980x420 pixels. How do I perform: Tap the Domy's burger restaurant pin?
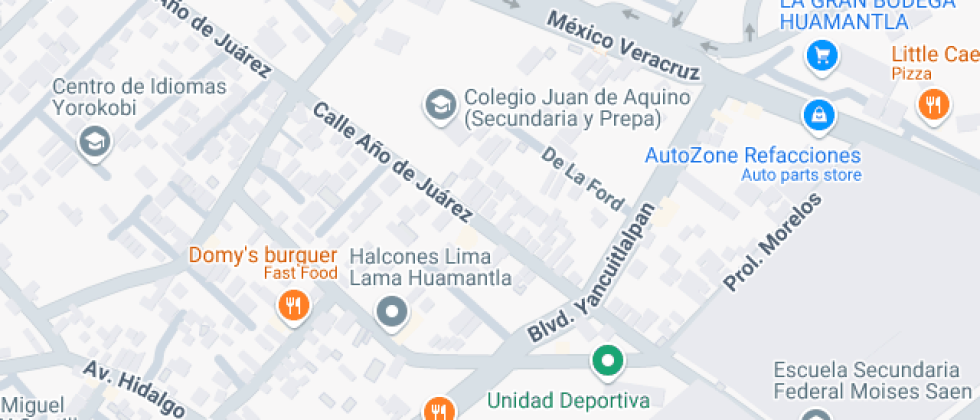(292, 305)
